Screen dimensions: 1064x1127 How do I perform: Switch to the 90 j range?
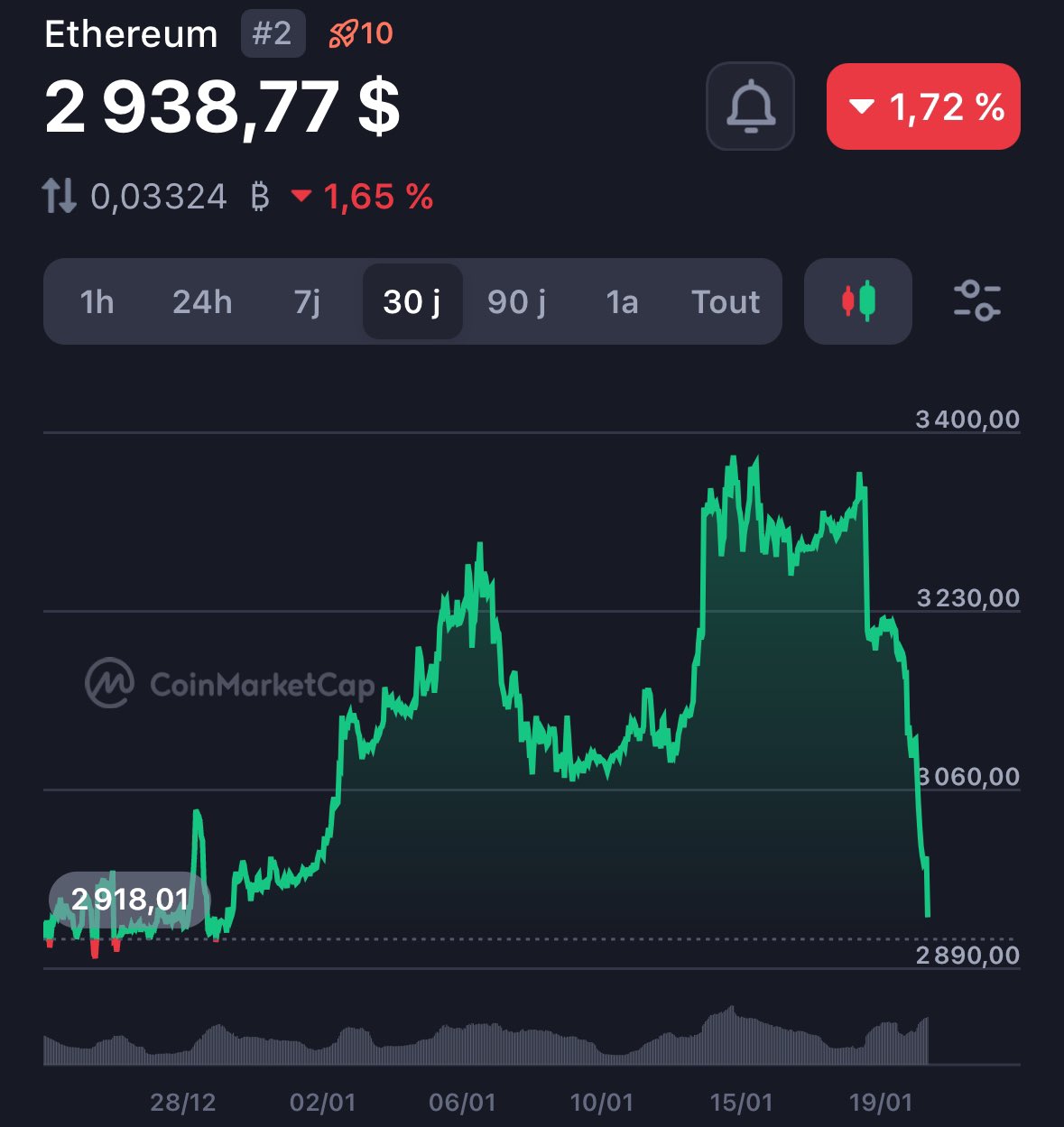click(517, 301)
